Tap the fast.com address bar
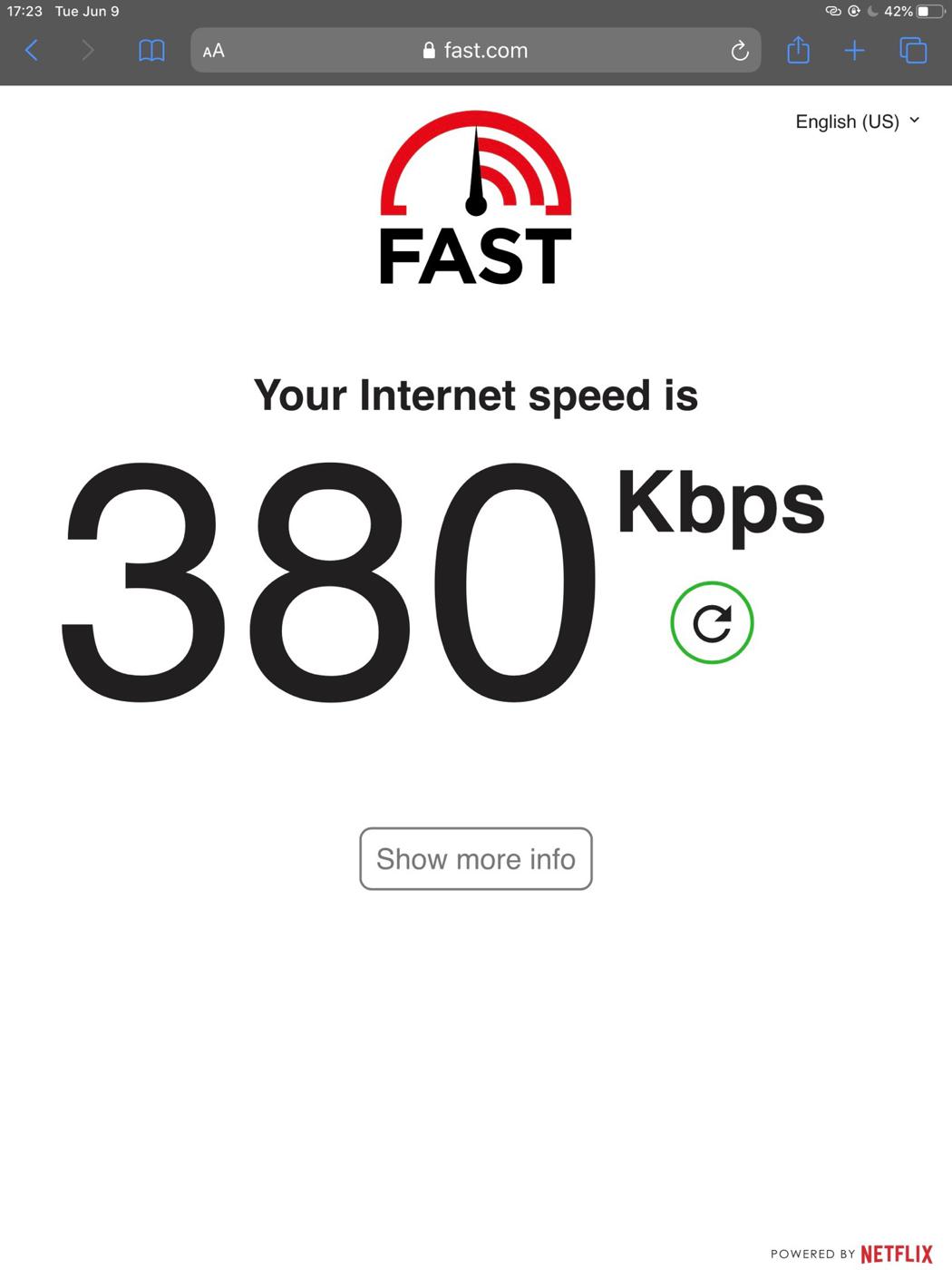 coord(476,50)
